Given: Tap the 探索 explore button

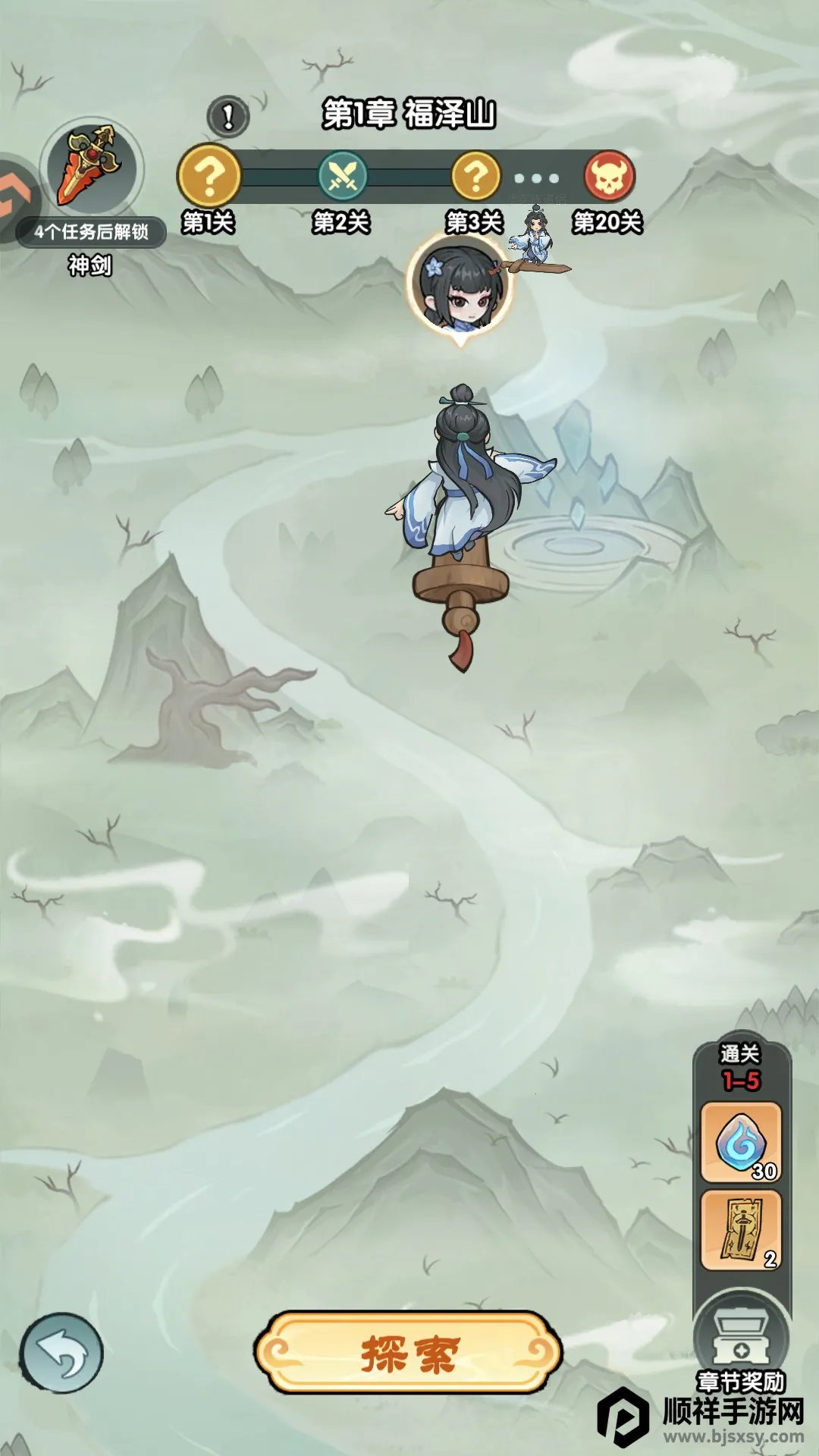Looking at the screenshot, I should [x=408, y=1354].
